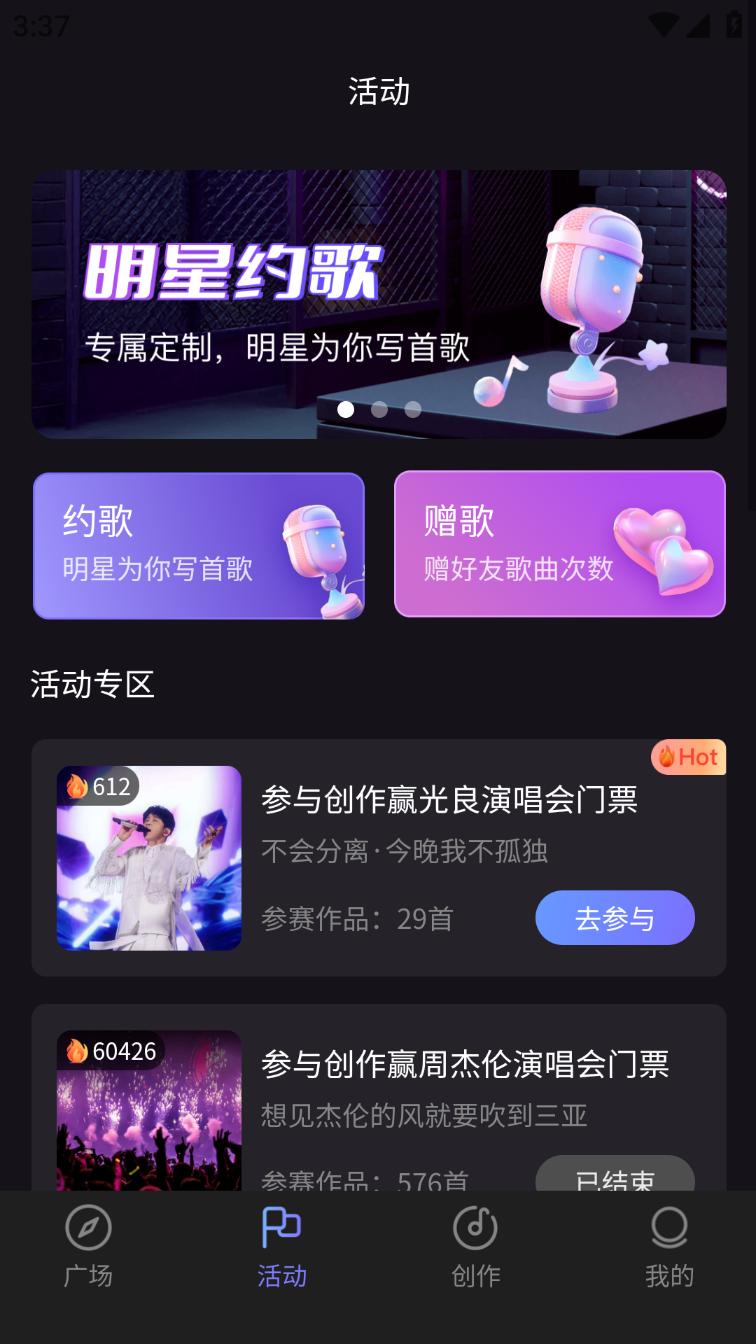Open the 赠歌 card
Image resolution: width=756 pixels, height=1344 pixels.
tap(559, 545)
